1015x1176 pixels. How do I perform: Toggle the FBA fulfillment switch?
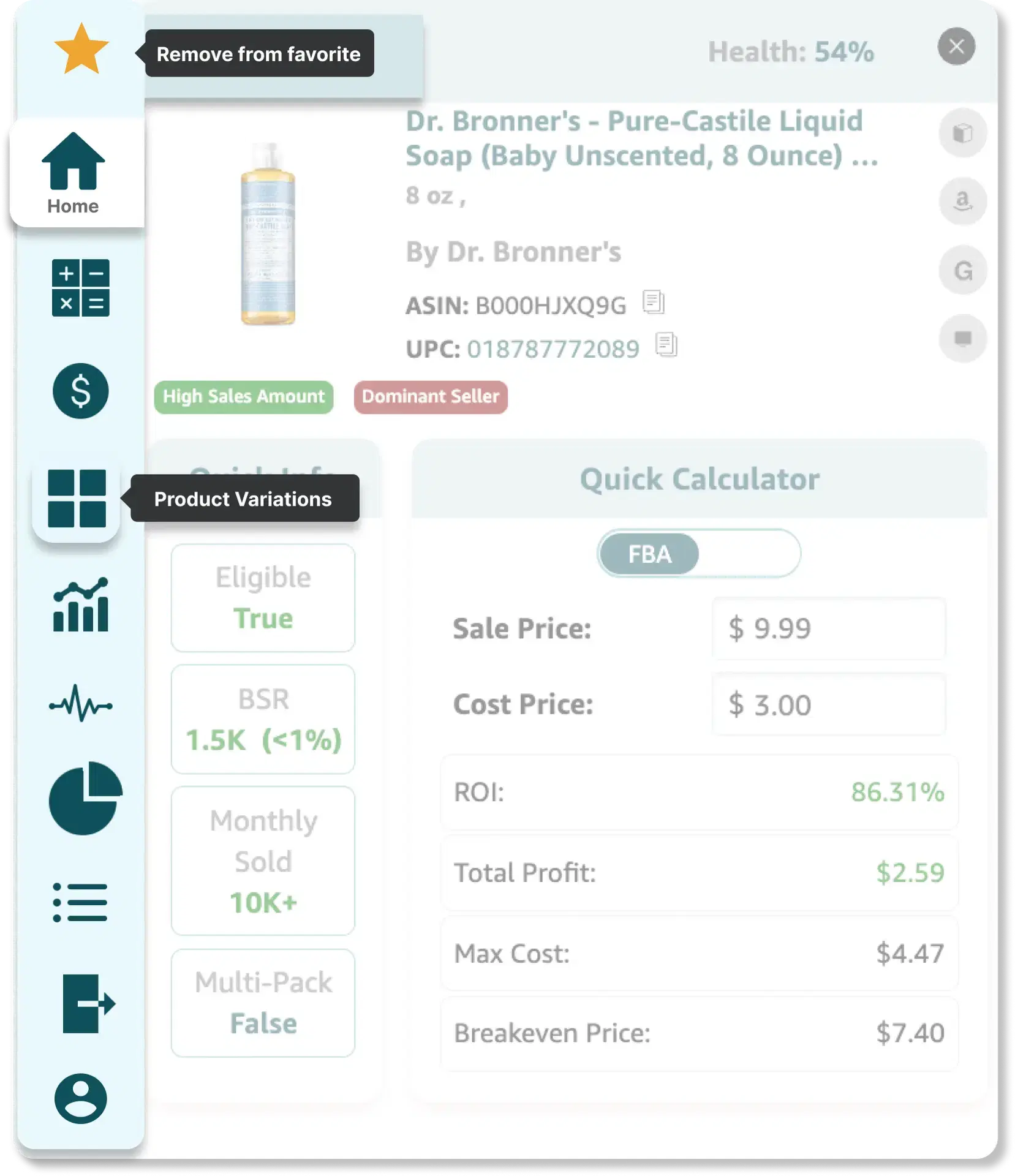(x=699, y=554)
